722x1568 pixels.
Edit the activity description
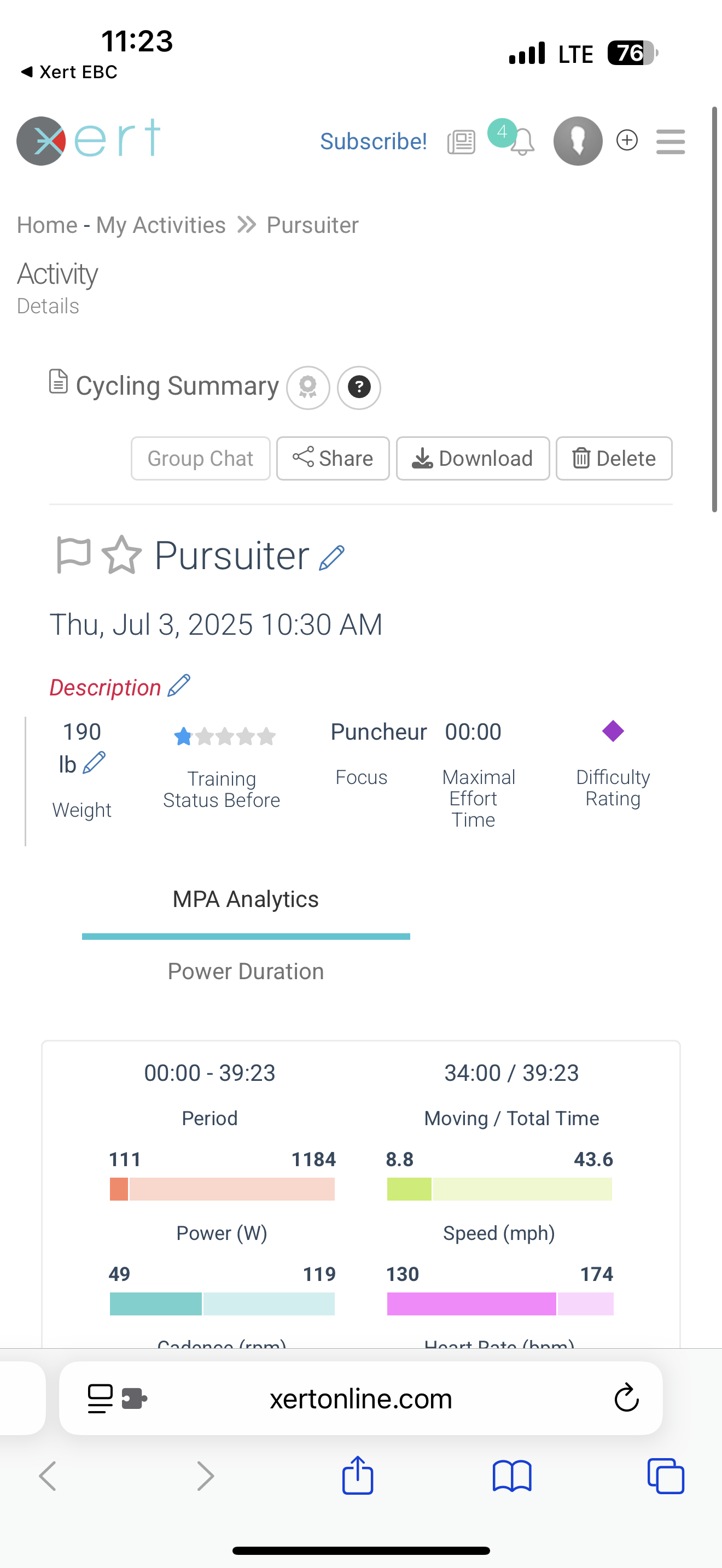point(179,686)
